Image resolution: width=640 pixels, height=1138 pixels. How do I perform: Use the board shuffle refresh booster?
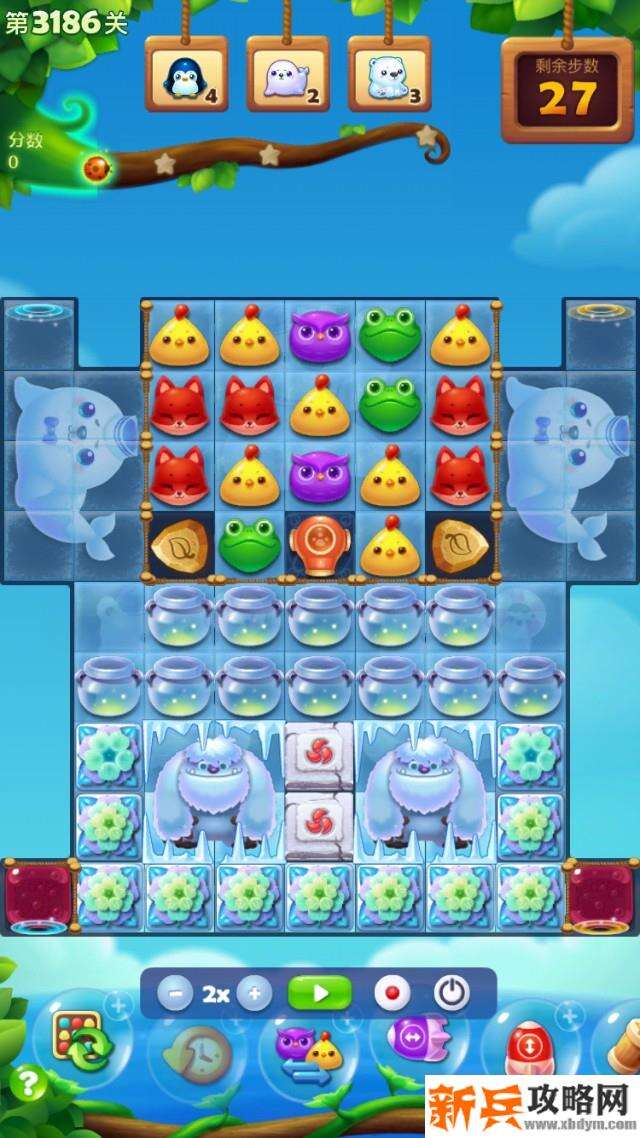point(82,1042)
